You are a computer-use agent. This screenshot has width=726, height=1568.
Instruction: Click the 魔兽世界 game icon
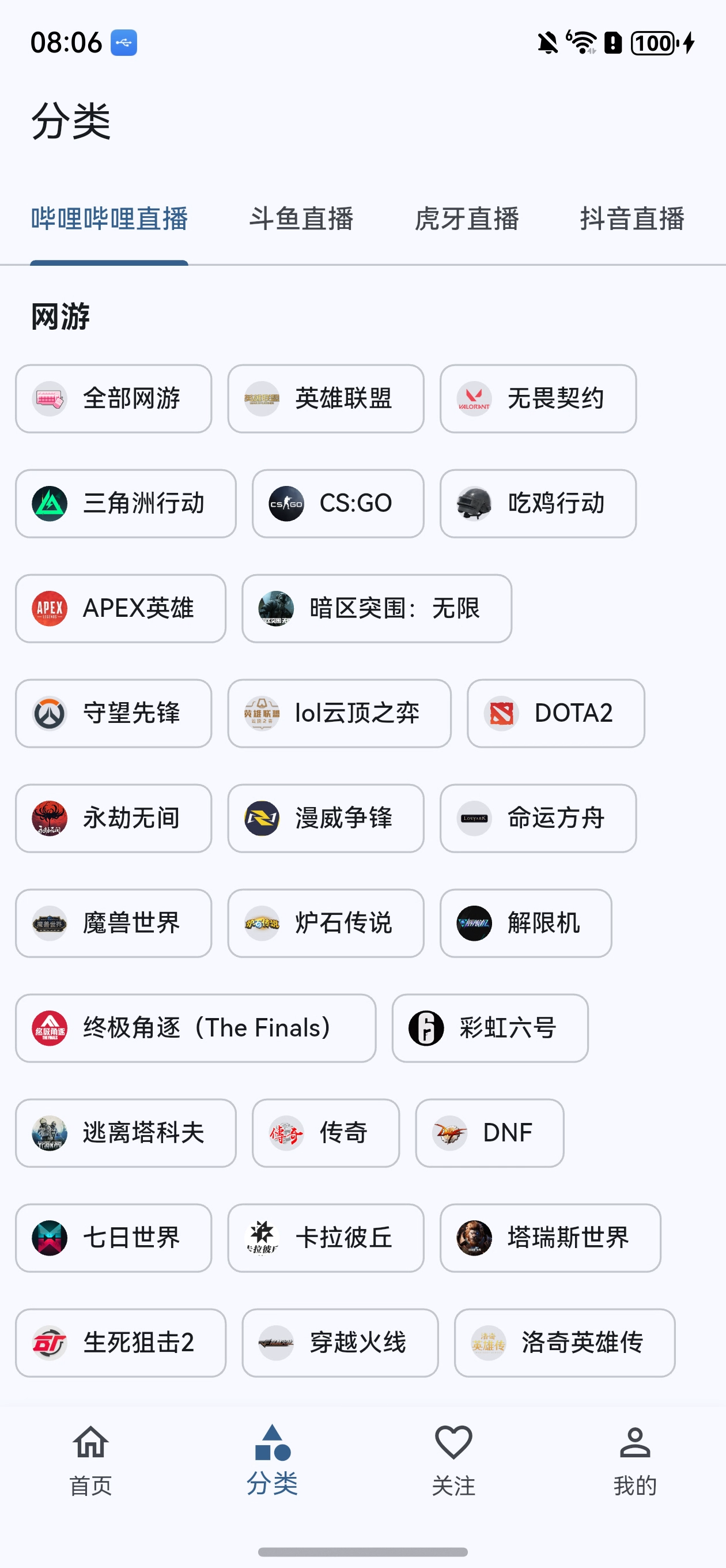tap(52, 924)
